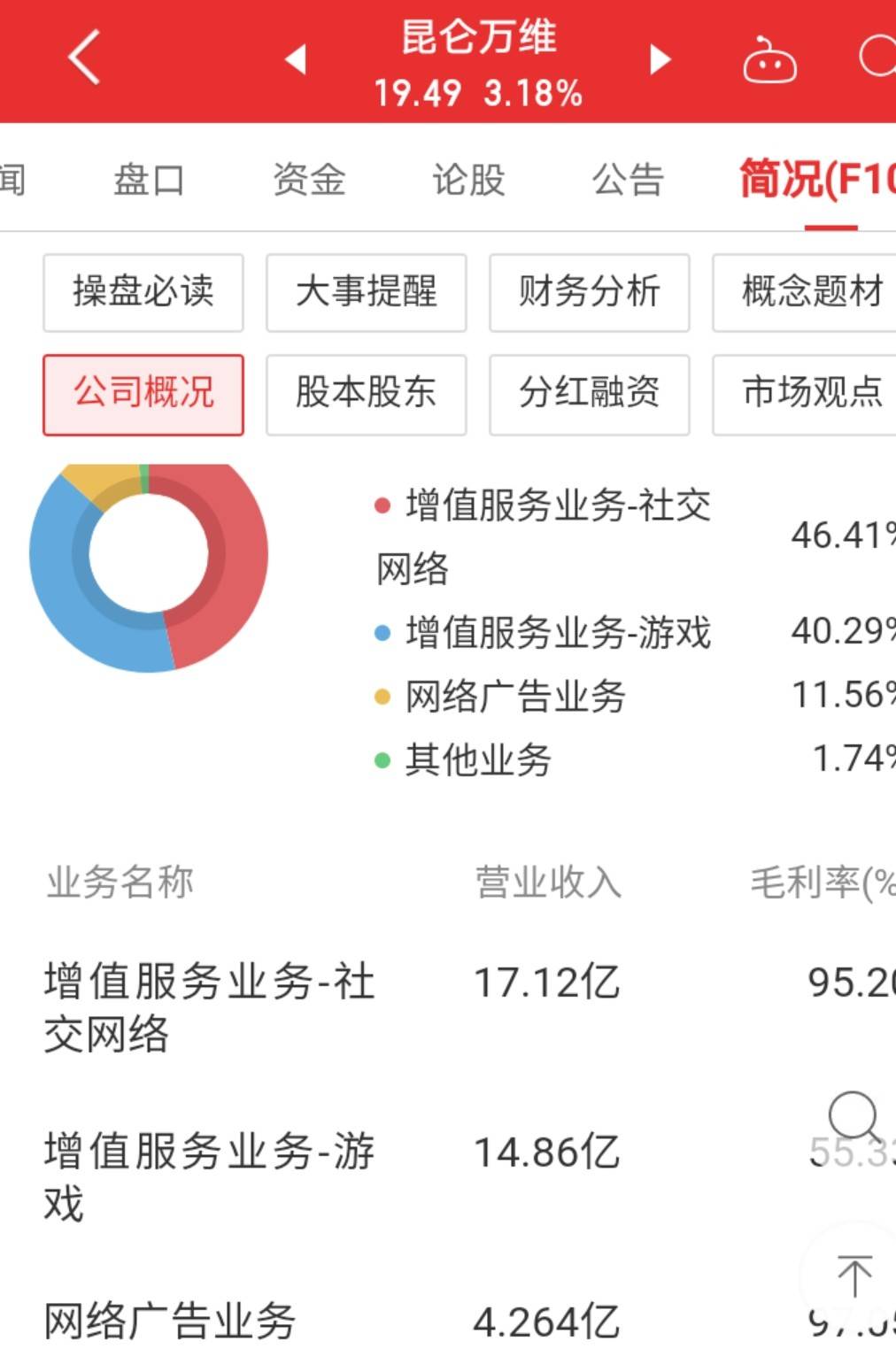Show 财务分析 section

590,292
